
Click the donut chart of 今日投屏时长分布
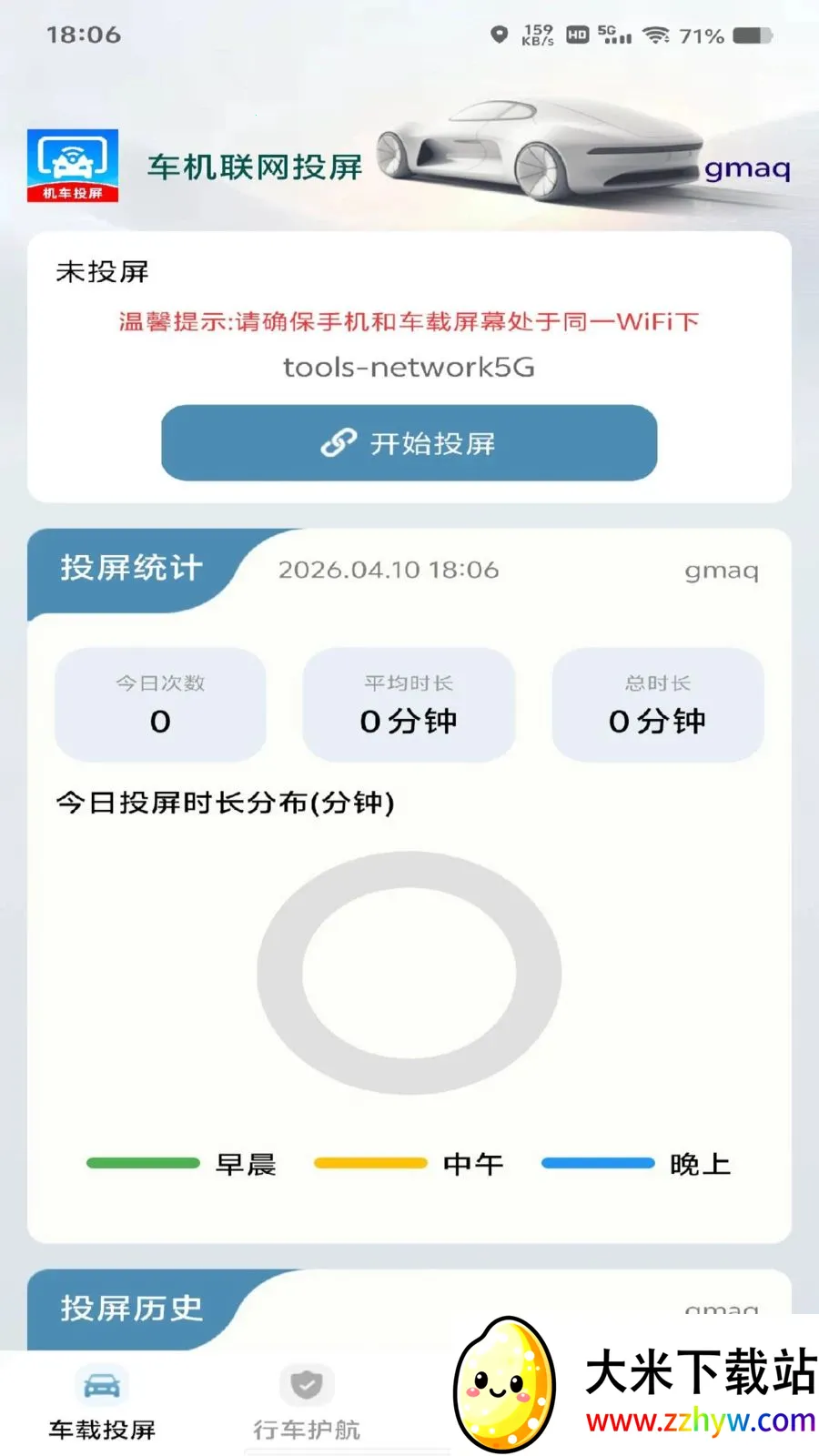coord(410,972)
